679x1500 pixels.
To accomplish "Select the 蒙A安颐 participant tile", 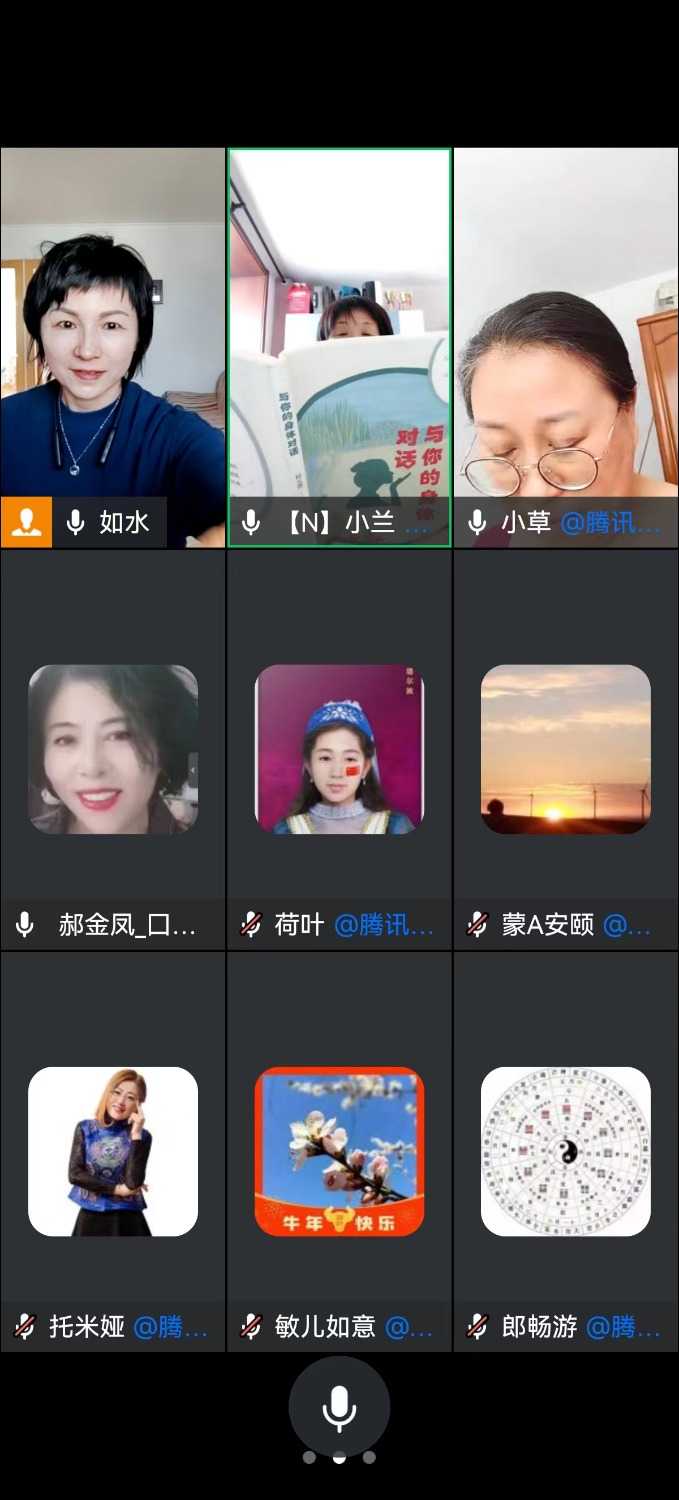I will coord(566,750).
